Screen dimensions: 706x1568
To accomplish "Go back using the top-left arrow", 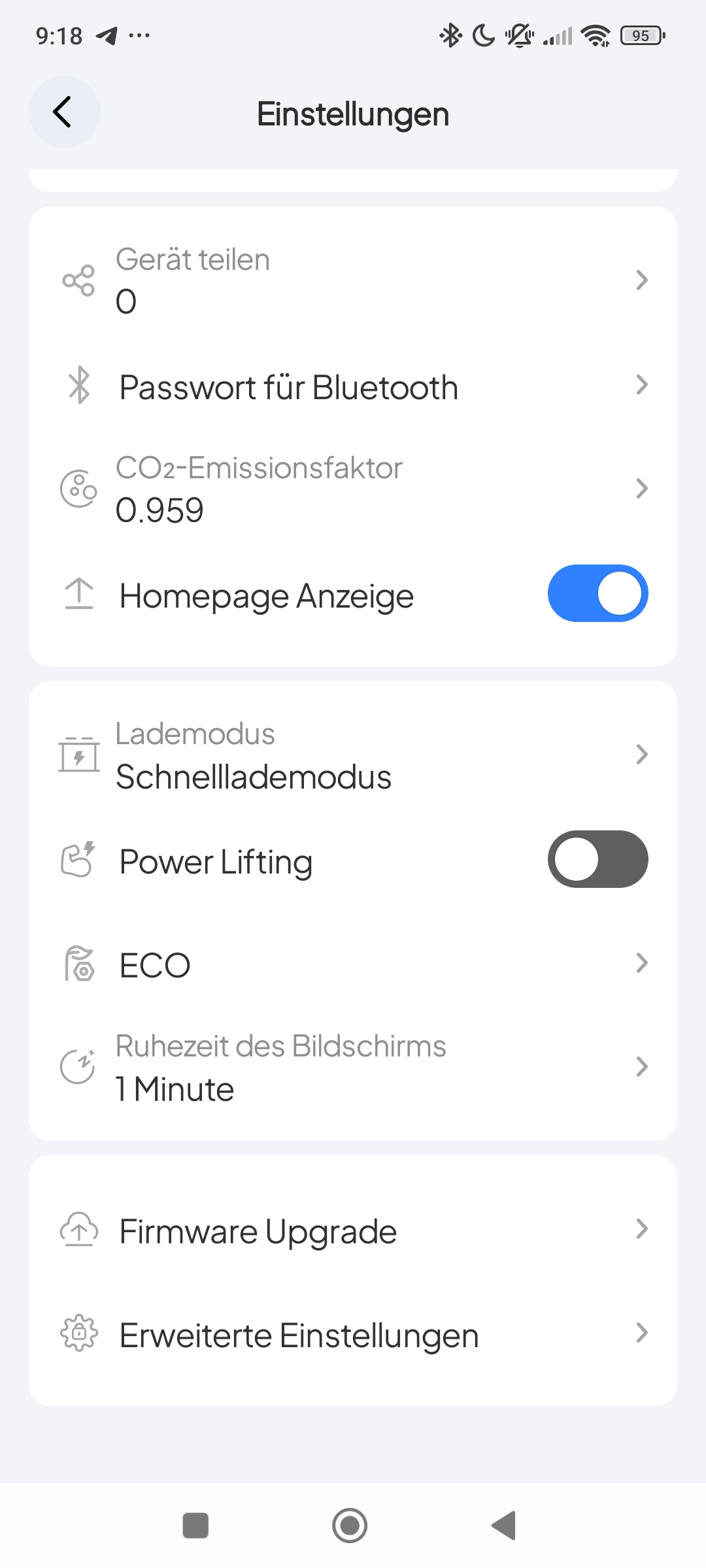I will [63, 112].
